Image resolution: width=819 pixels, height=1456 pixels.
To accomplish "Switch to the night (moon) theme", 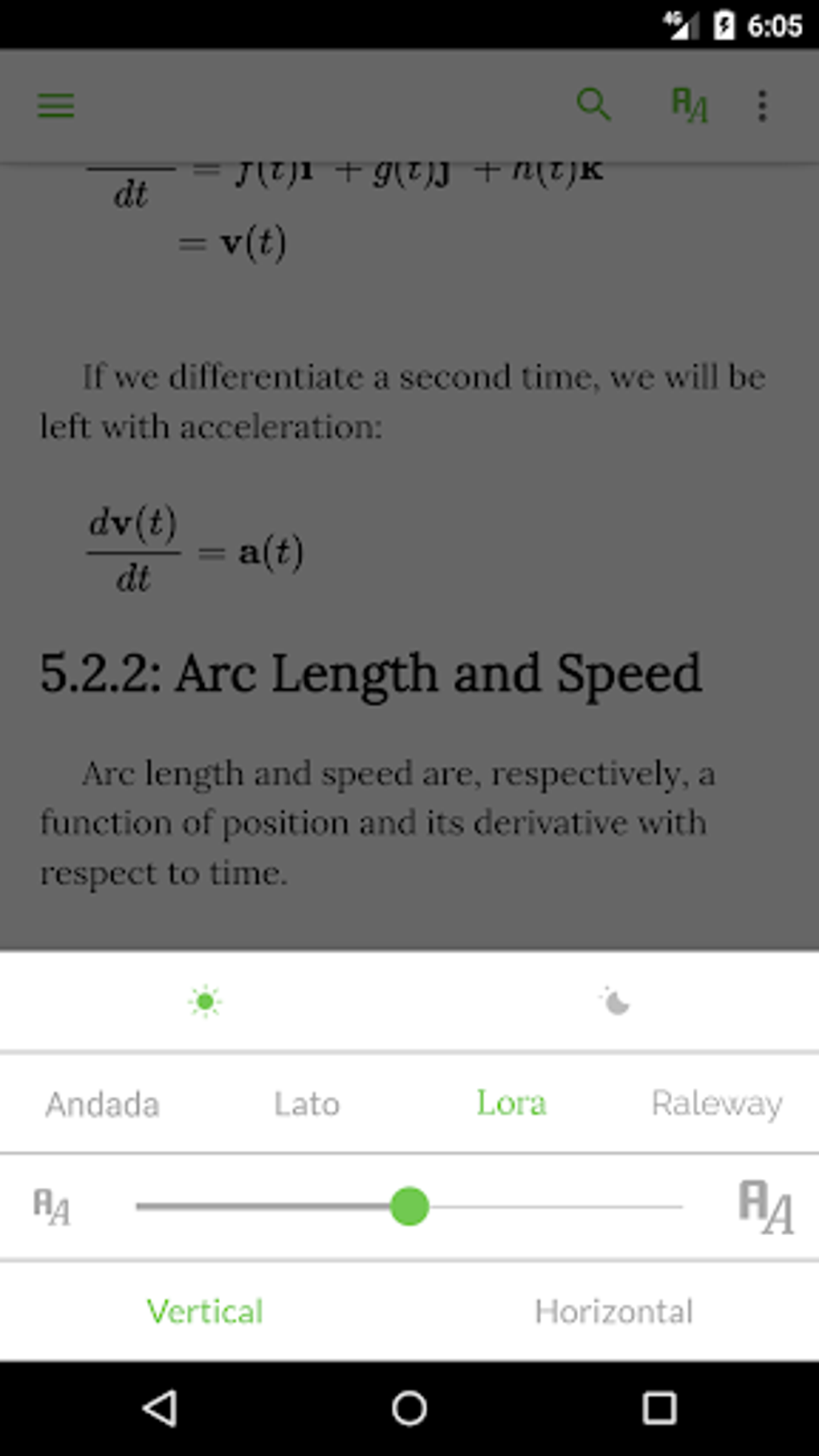I will point(615,1001).
